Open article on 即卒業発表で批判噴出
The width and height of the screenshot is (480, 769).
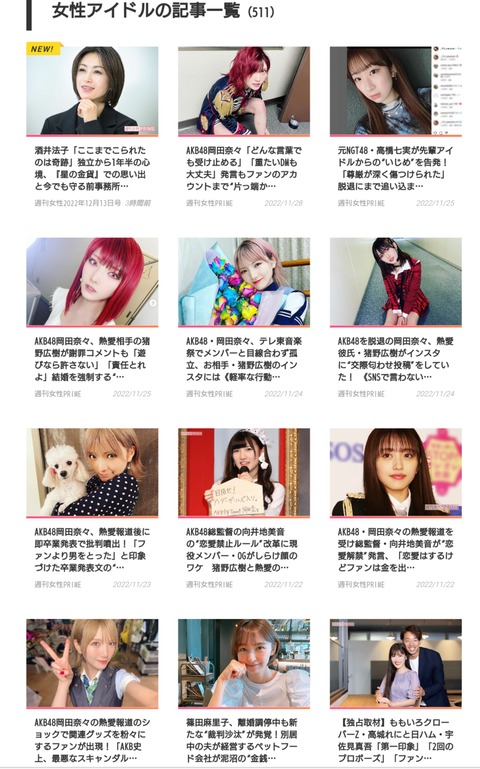coord(92,509)
